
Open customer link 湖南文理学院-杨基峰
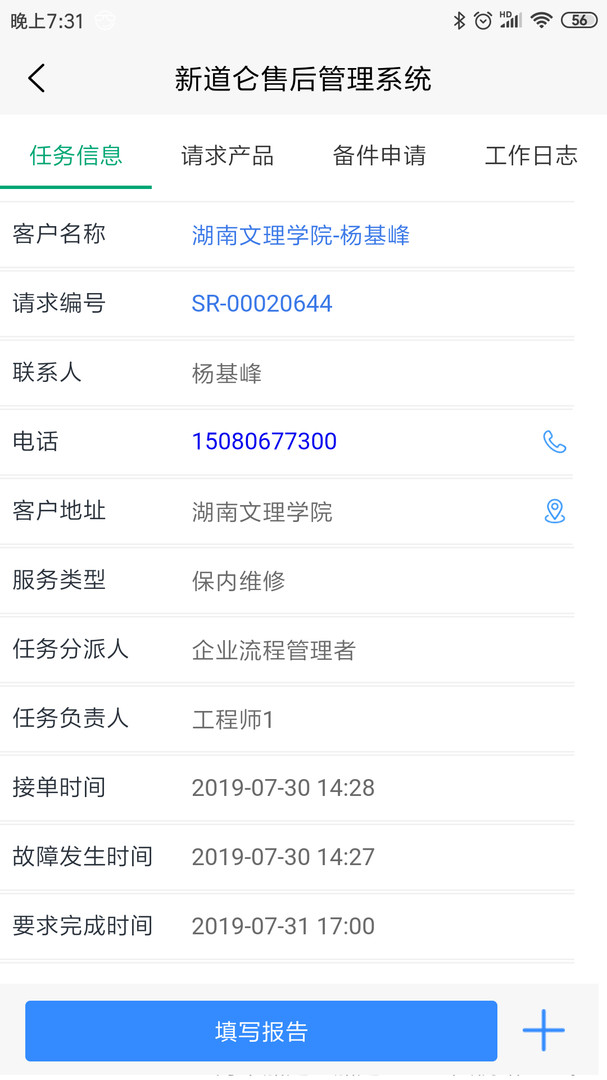(300, 235)
